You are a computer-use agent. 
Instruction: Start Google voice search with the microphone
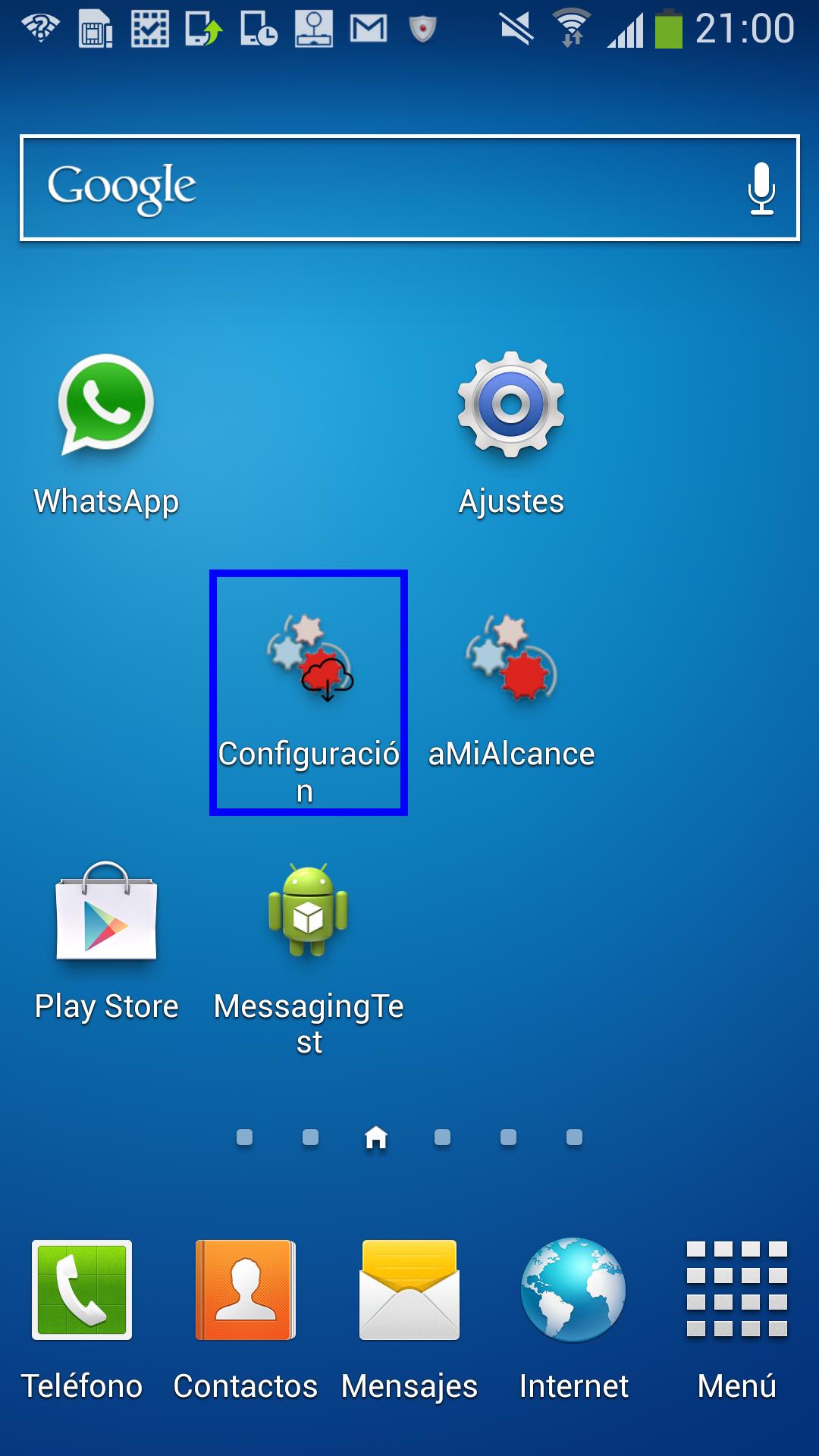[761, 188]
